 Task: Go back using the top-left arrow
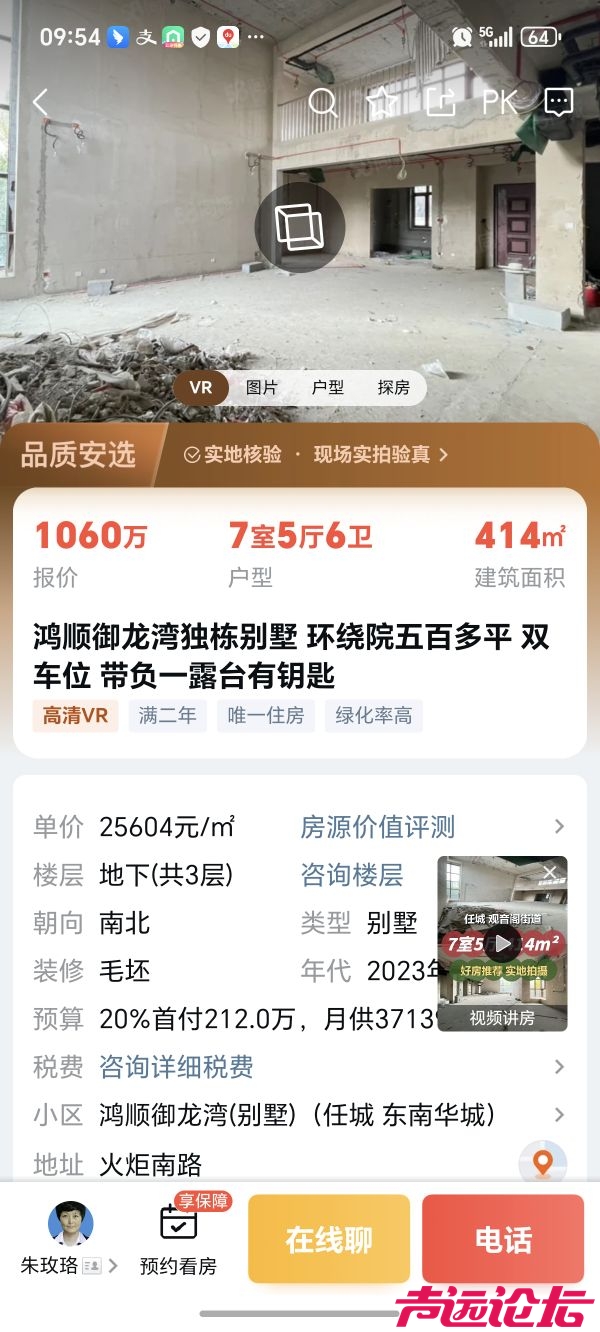coord(41,102)
